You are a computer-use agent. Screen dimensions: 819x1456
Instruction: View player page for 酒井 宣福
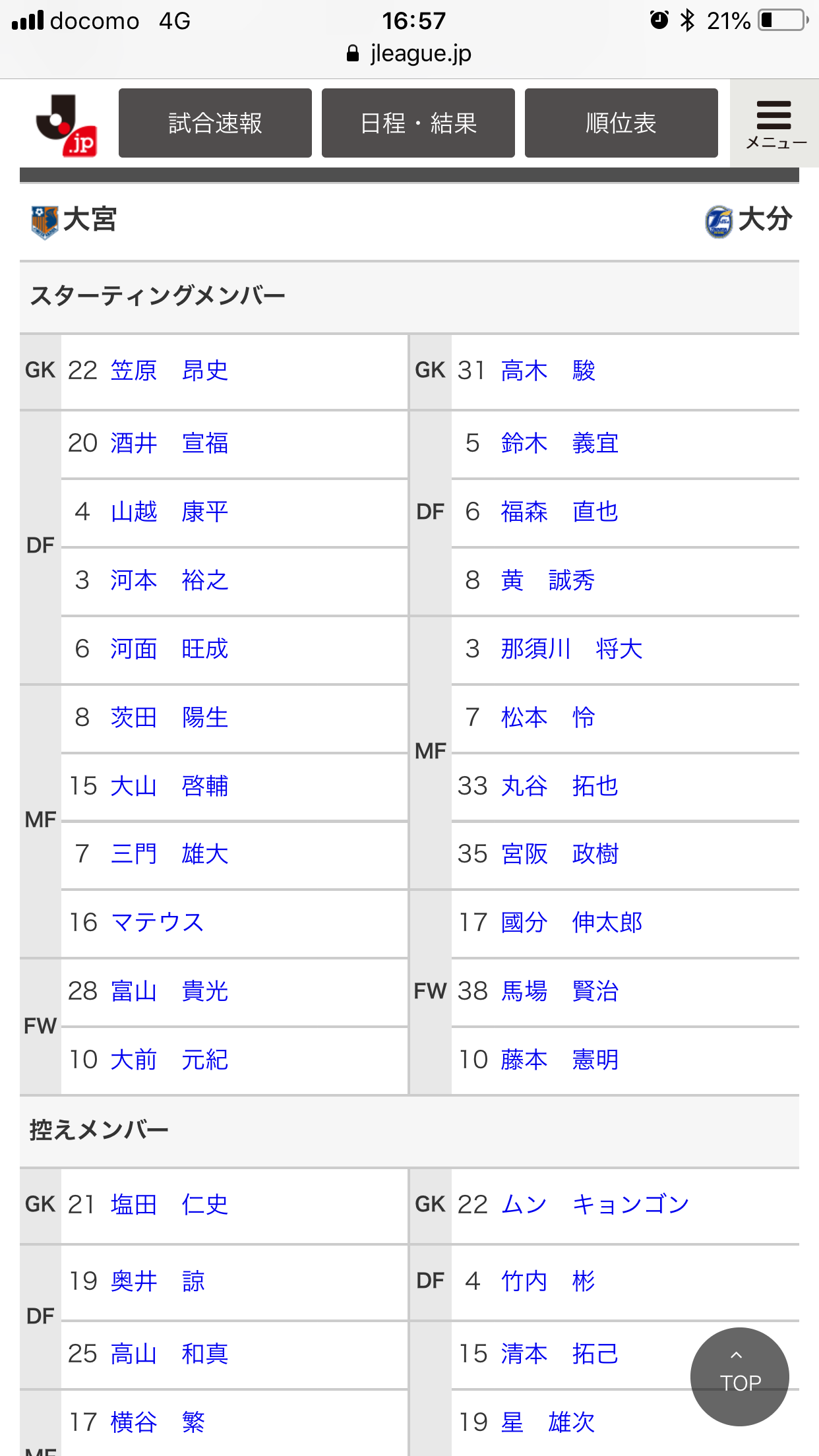pyautogui.click(x=169, y=443)
